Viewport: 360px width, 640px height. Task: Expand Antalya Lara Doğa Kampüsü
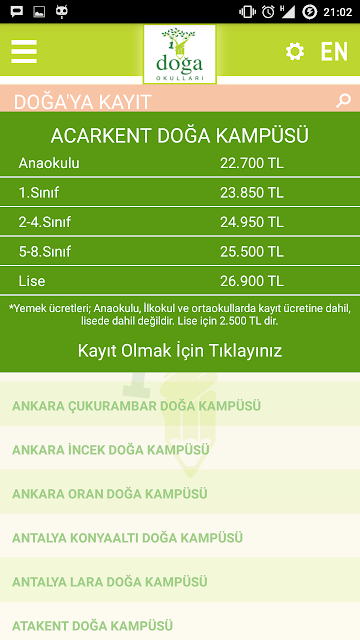180,582
